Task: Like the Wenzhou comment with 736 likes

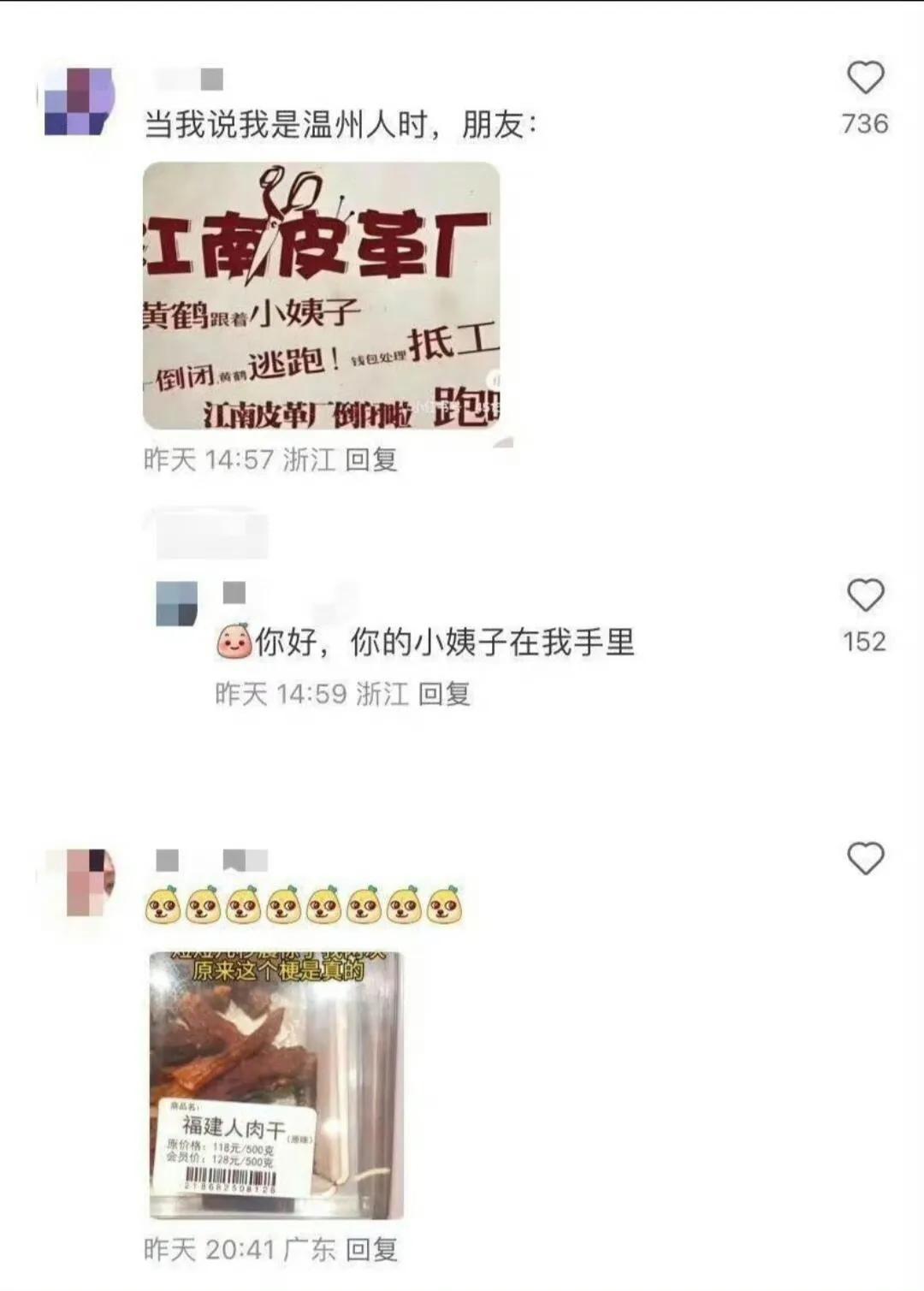Action: [x=865, y=79]
